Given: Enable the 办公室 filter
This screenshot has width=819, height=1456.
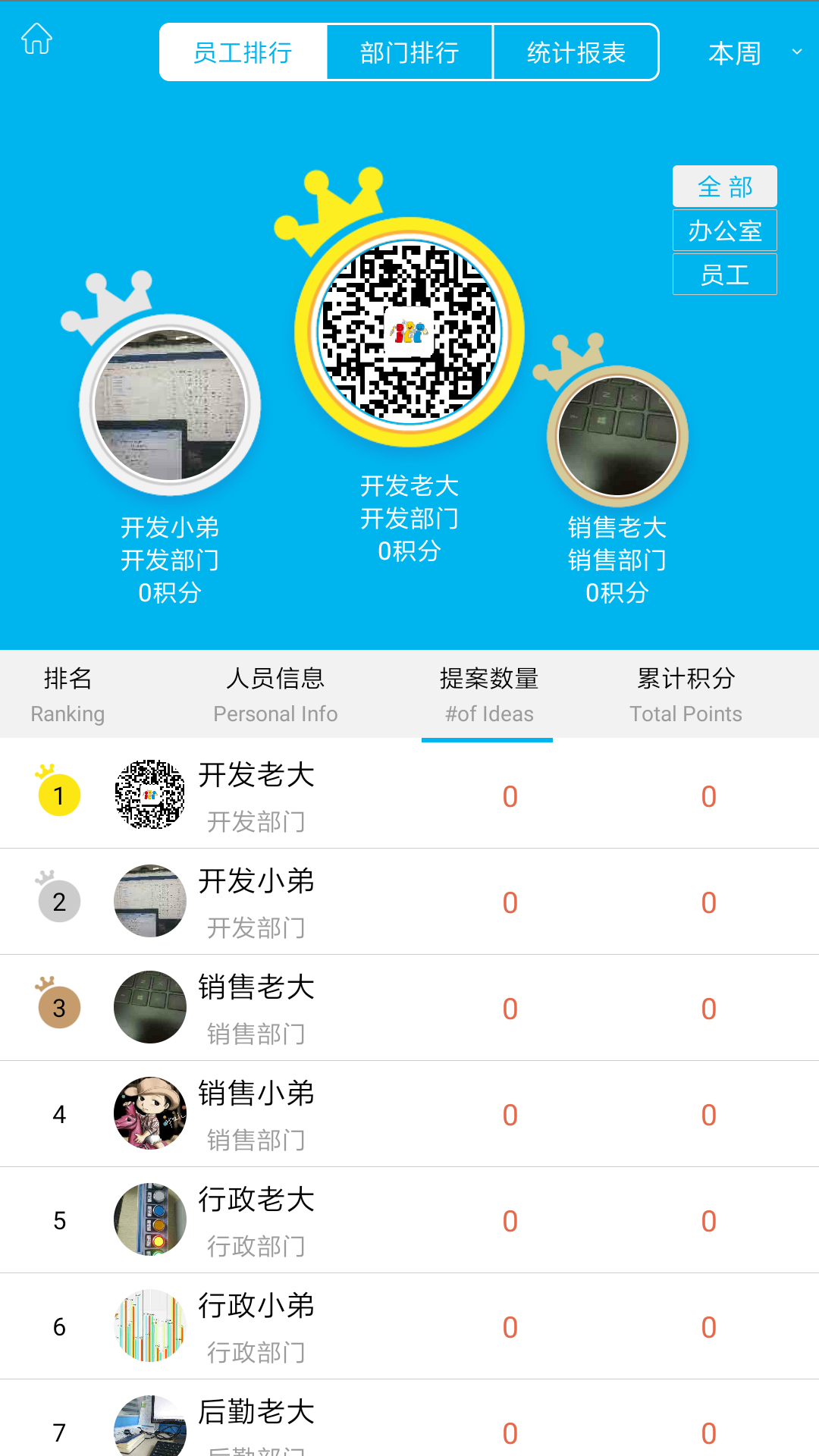Looking at the screenshot, I should 724,230.
